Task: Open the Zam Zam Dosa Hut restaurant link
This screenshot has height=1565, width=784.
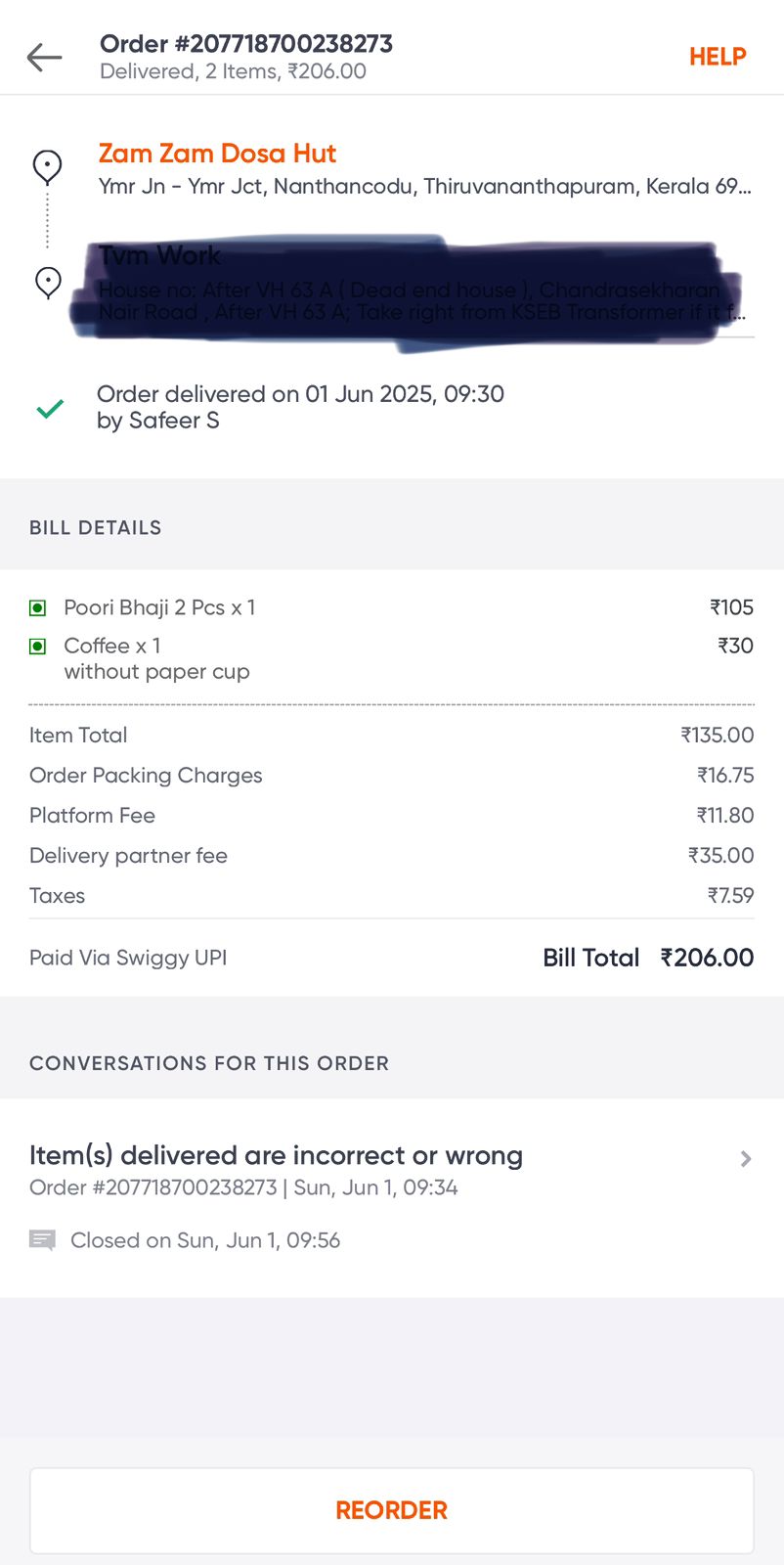Action: (x=217, y=154)
